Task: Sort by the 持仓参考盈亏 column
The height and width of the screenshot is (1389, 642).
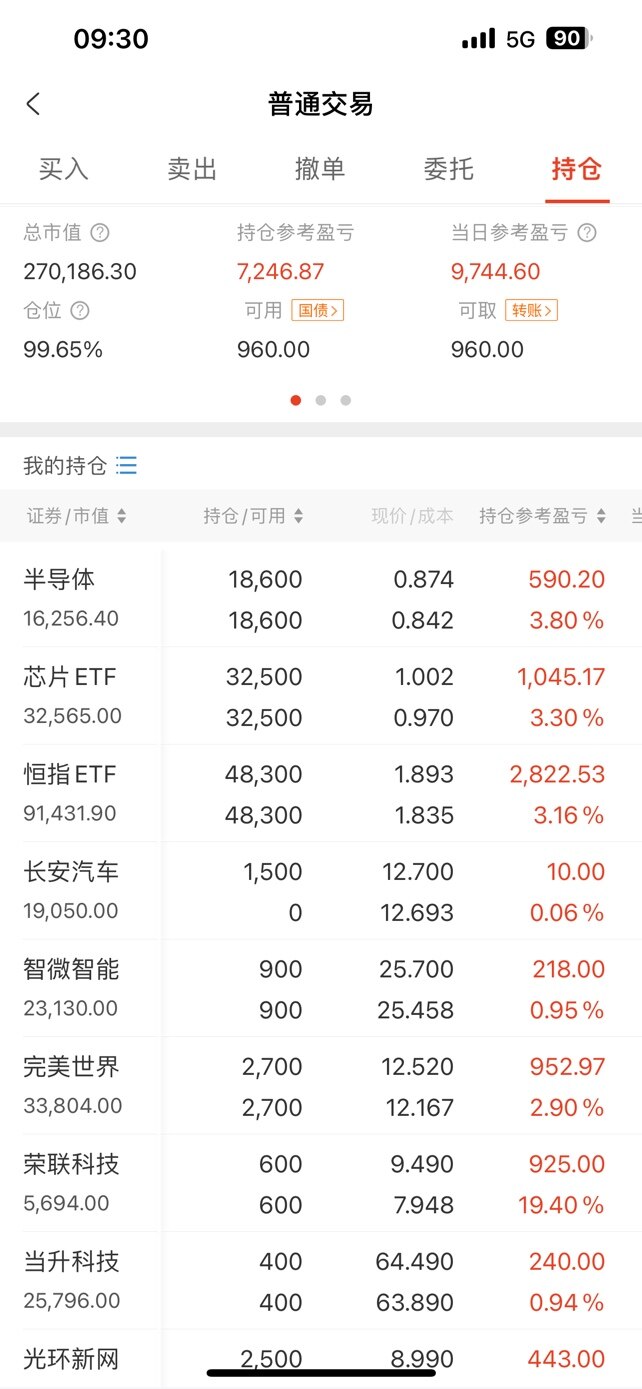Action: coord(543,516)
